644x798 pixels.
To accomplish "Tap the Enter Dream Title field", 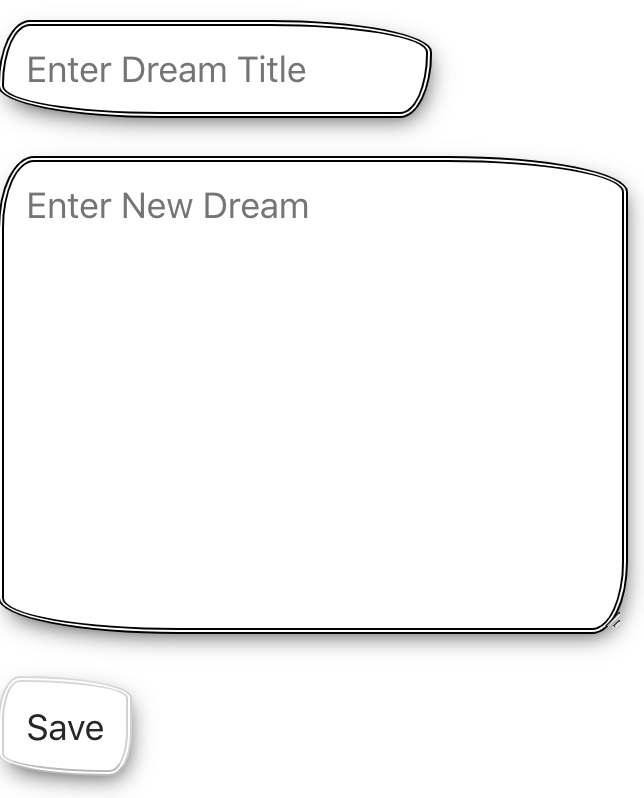I will pyautogui.click(x=215, y=70).
